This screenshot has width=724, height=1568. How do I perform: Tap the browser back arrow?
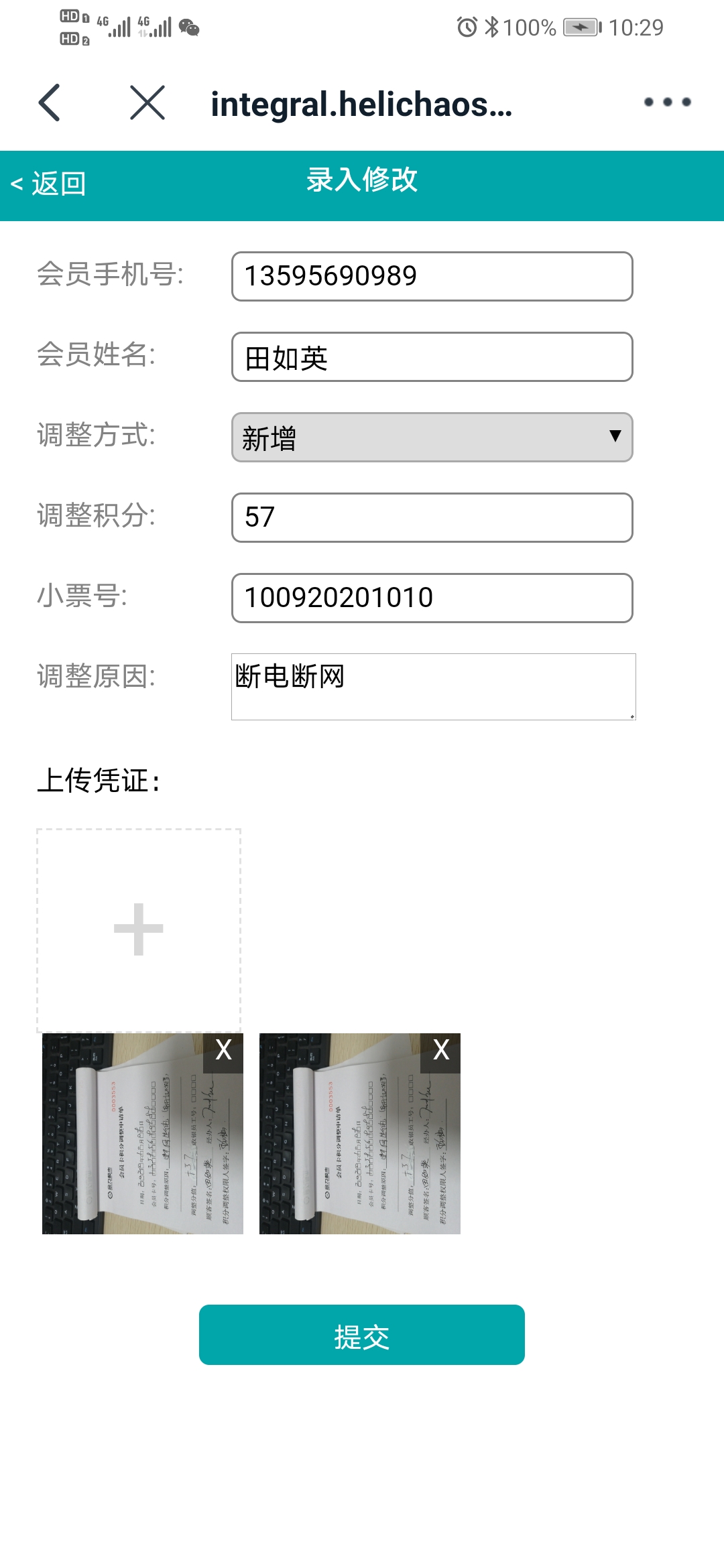point(50,103)
